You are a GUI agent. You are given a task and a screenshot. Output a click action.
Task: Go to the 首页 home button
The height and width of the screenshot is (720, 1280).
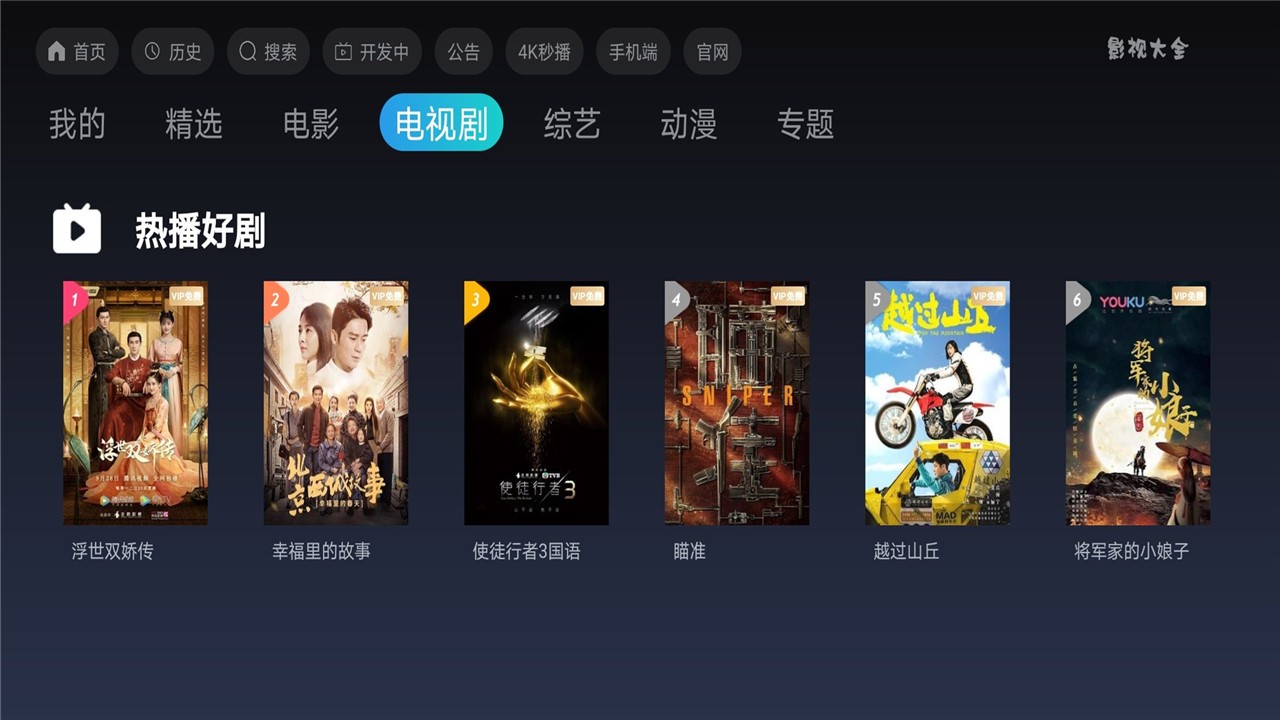pyautogui.click(x=77, y=52)
